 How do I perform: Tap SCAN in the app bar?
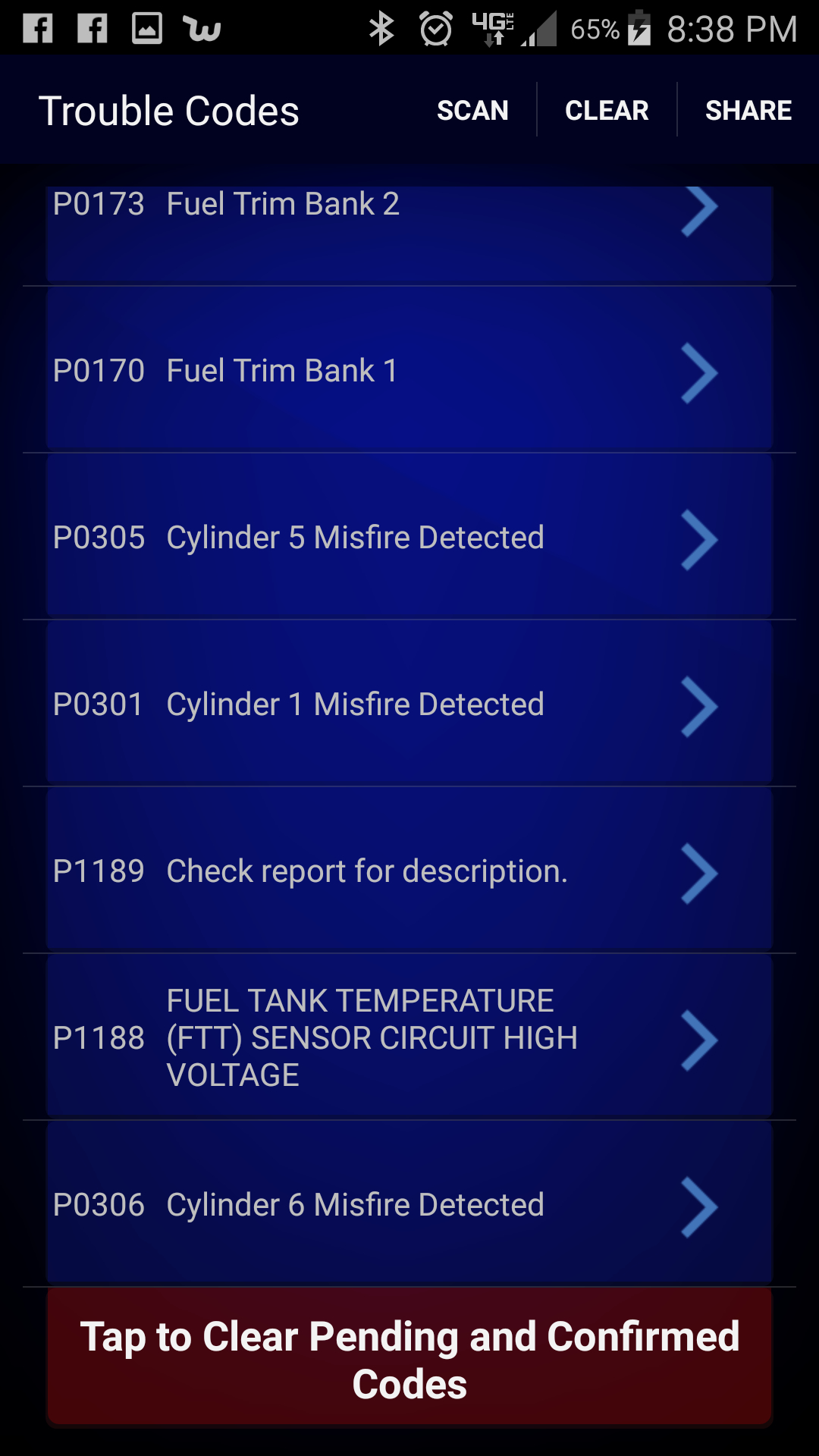point(472,111)
